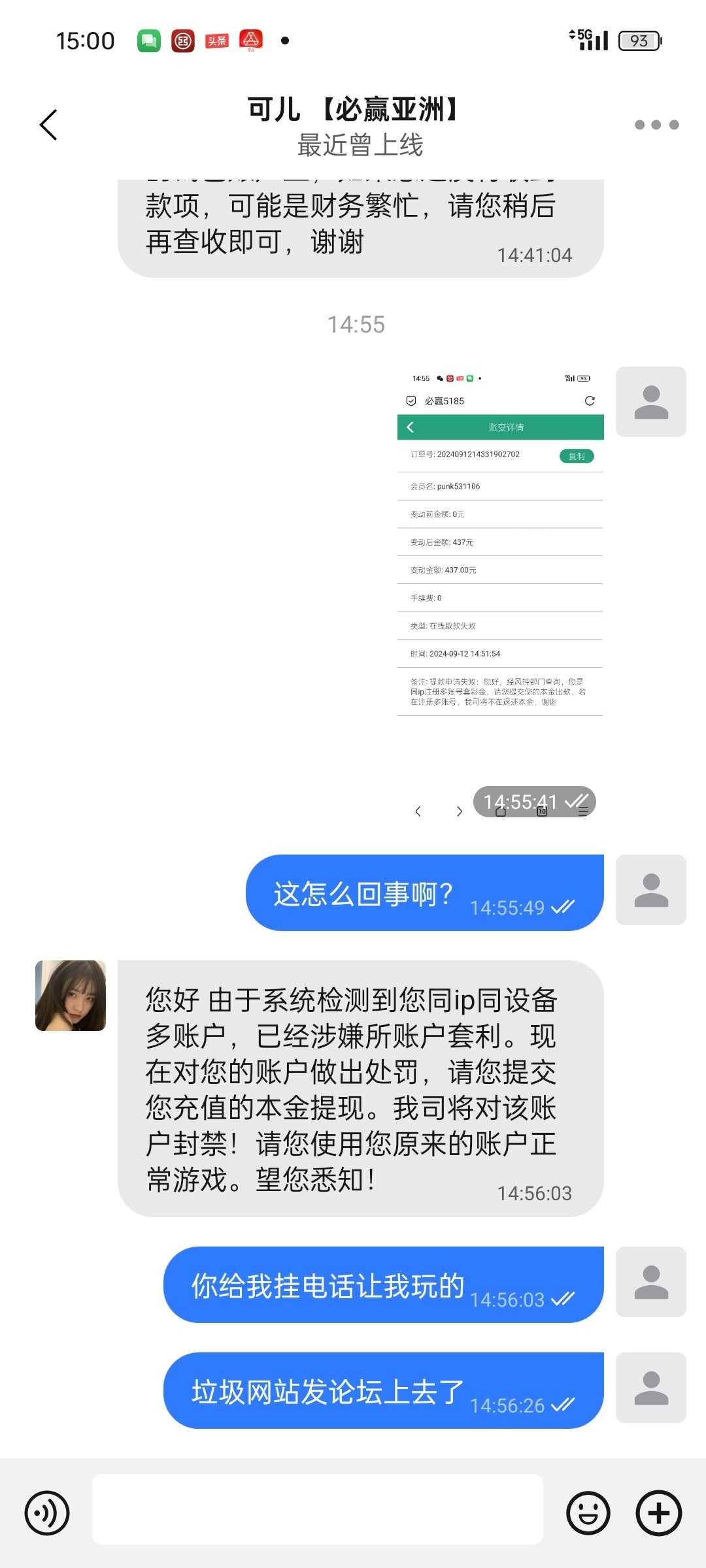Open the three-dot chat options menu

pyautogui.click(x=656, y=125)
